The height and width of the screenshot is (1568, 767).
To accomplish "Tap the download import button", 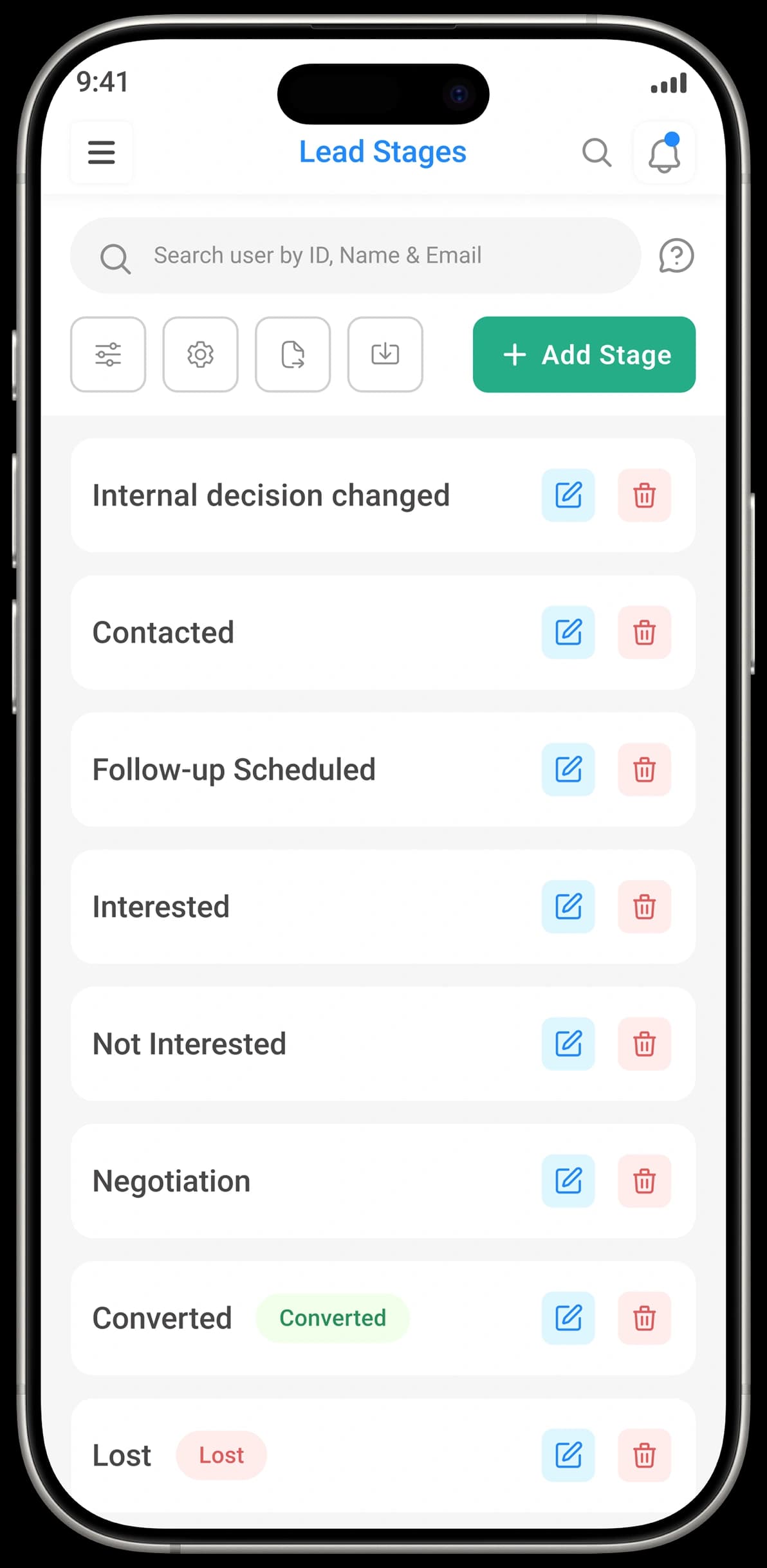I will tap(385, 355).
